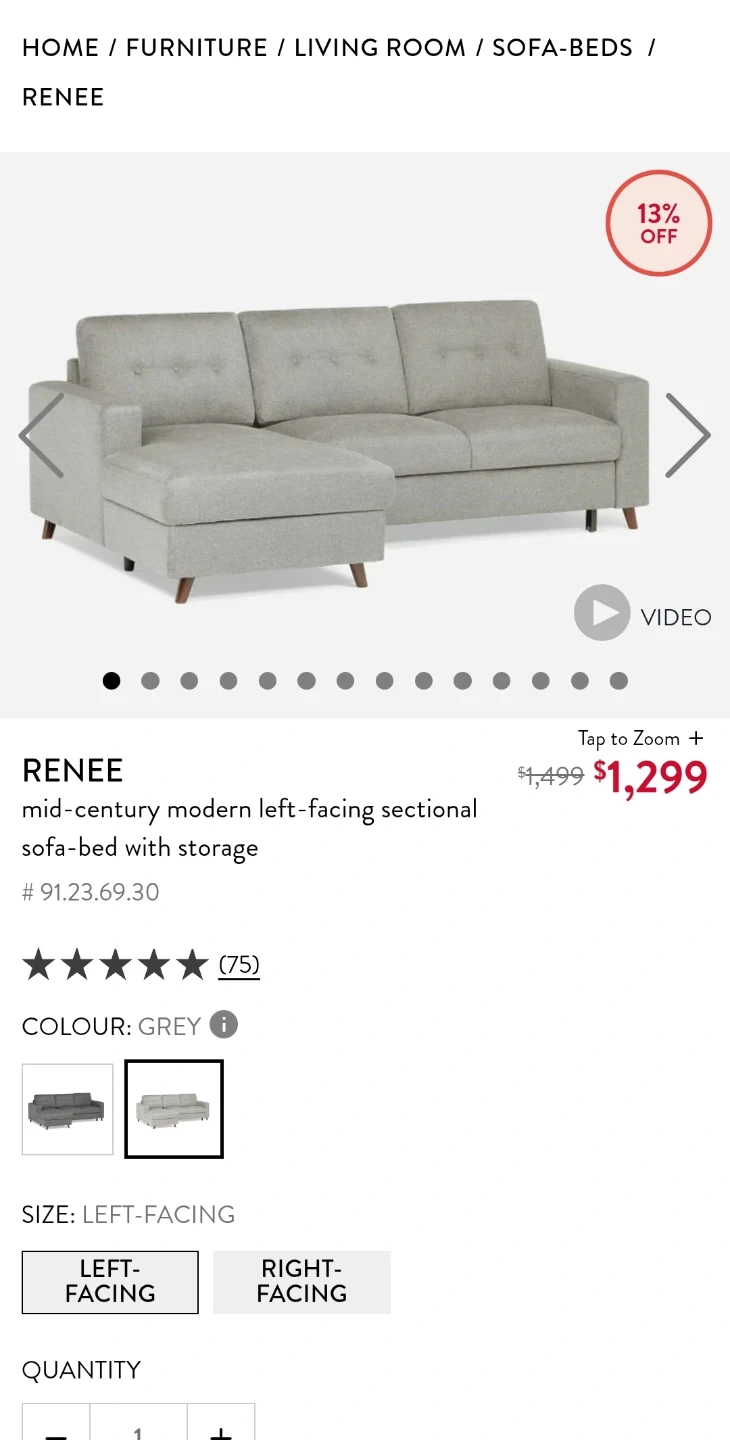Screen dimensions: 730x1440
Task: Show the previous product image
Action: click(42, 435)
